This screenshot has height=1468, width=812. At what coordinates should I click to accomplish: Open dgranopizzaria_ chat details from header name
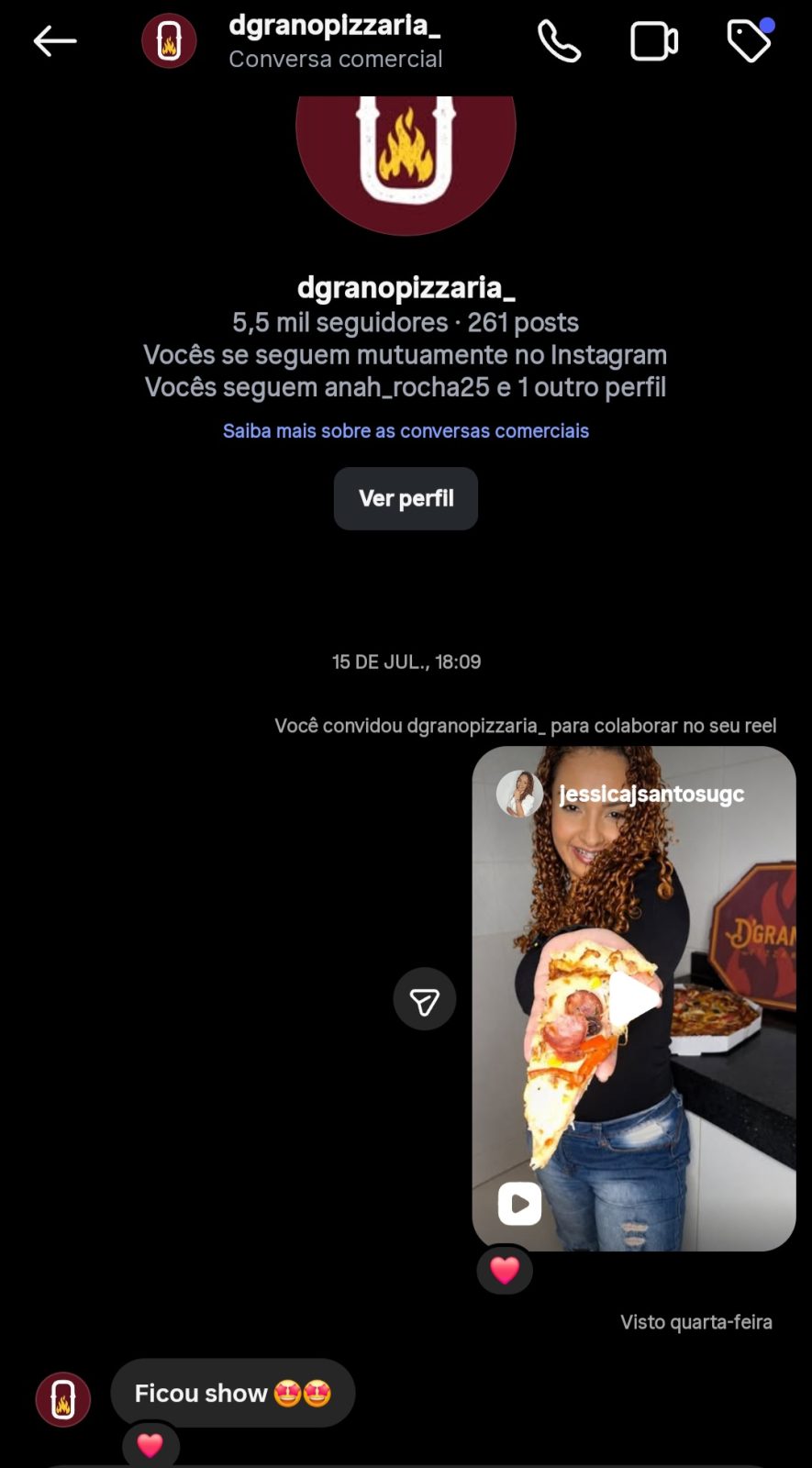point(334,26)
